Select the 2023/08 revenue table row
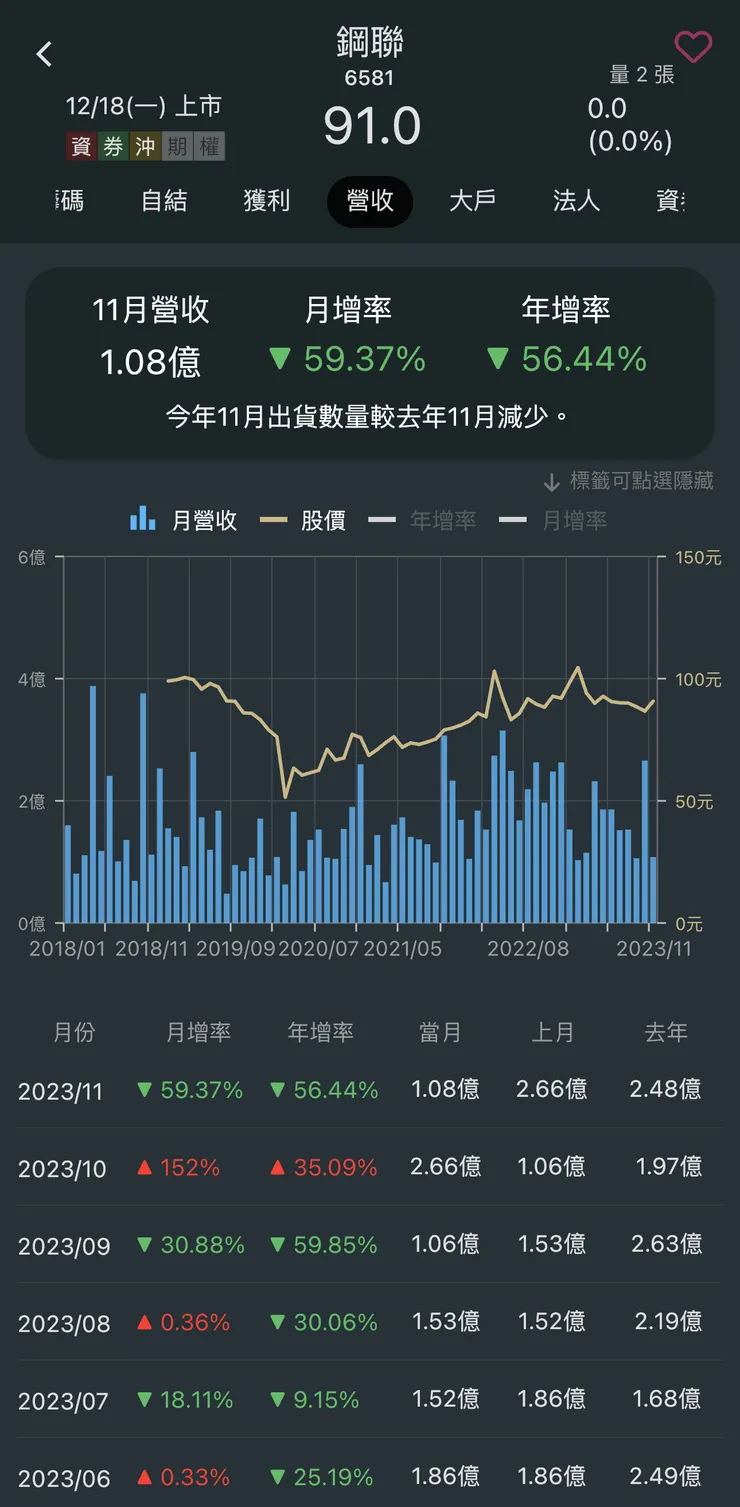740x1507 pixels. coord(370,1322)
